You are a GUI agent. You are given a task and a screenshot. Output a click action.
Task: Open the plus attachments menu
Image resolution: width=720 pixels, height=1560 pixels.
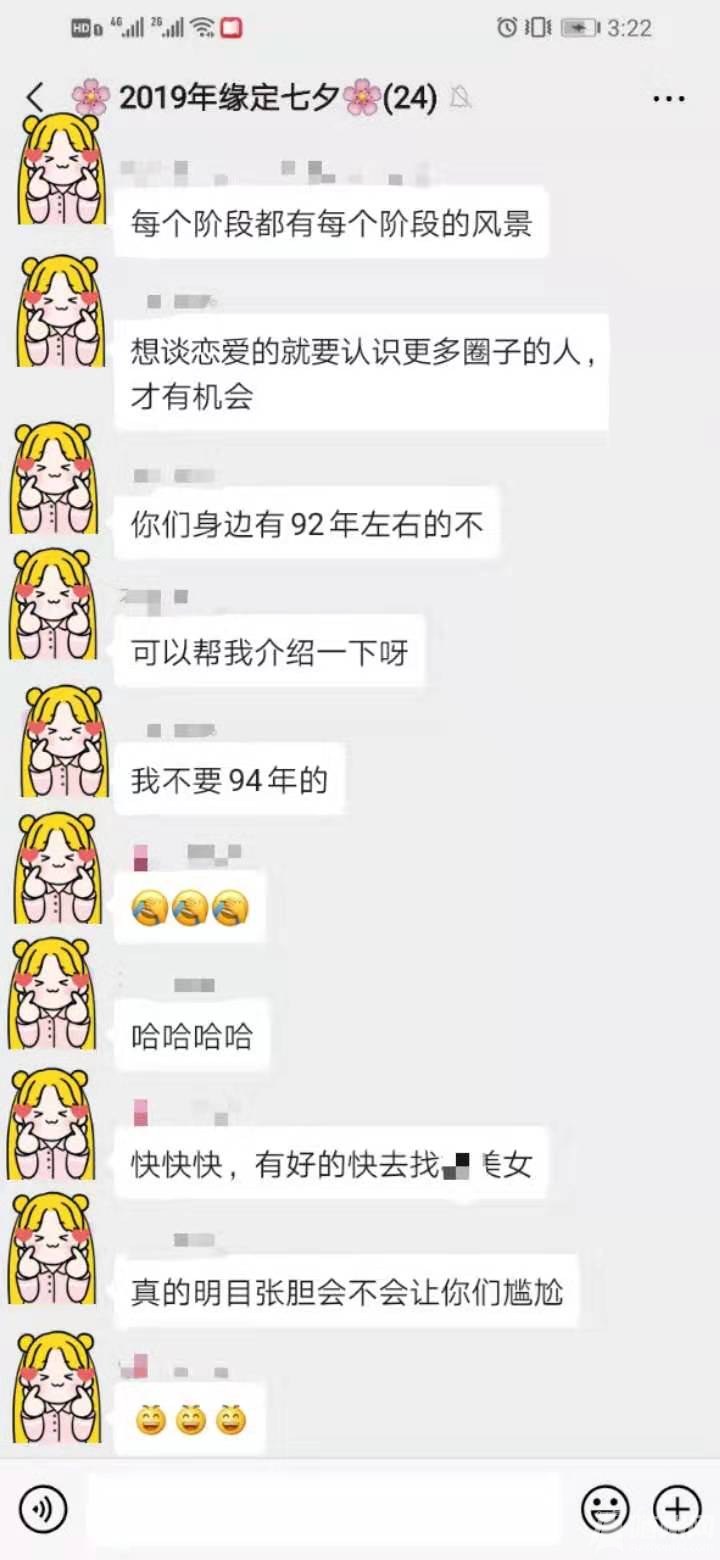(x=677, y=1509)
